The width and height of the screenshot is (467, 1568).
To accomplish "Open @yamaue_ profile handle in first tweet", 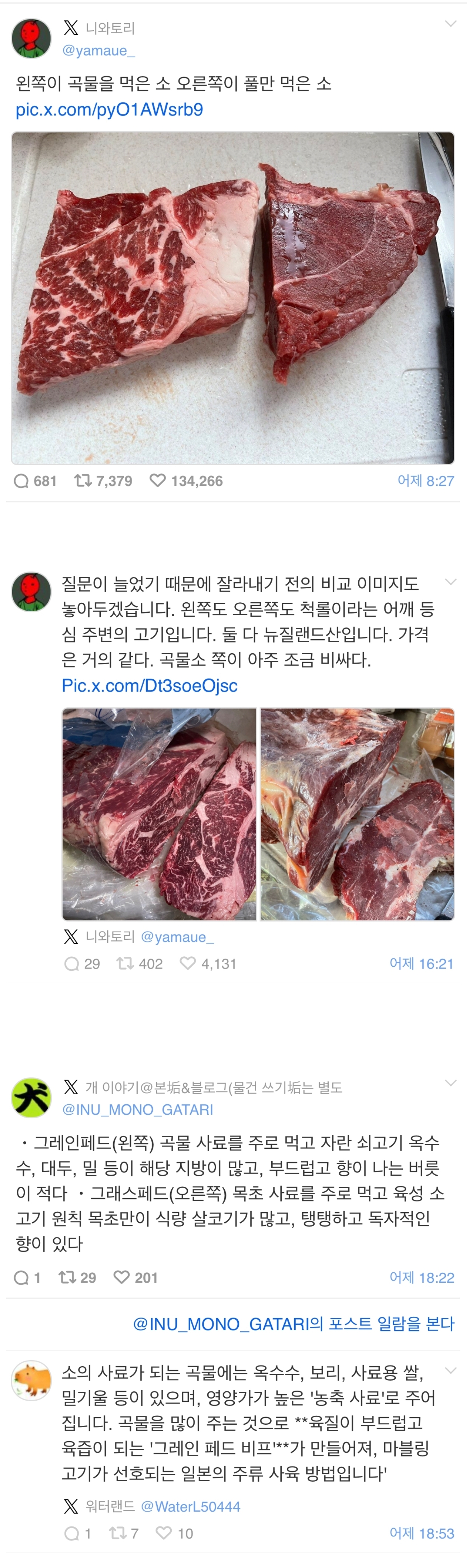I will (x=98, y=51).
